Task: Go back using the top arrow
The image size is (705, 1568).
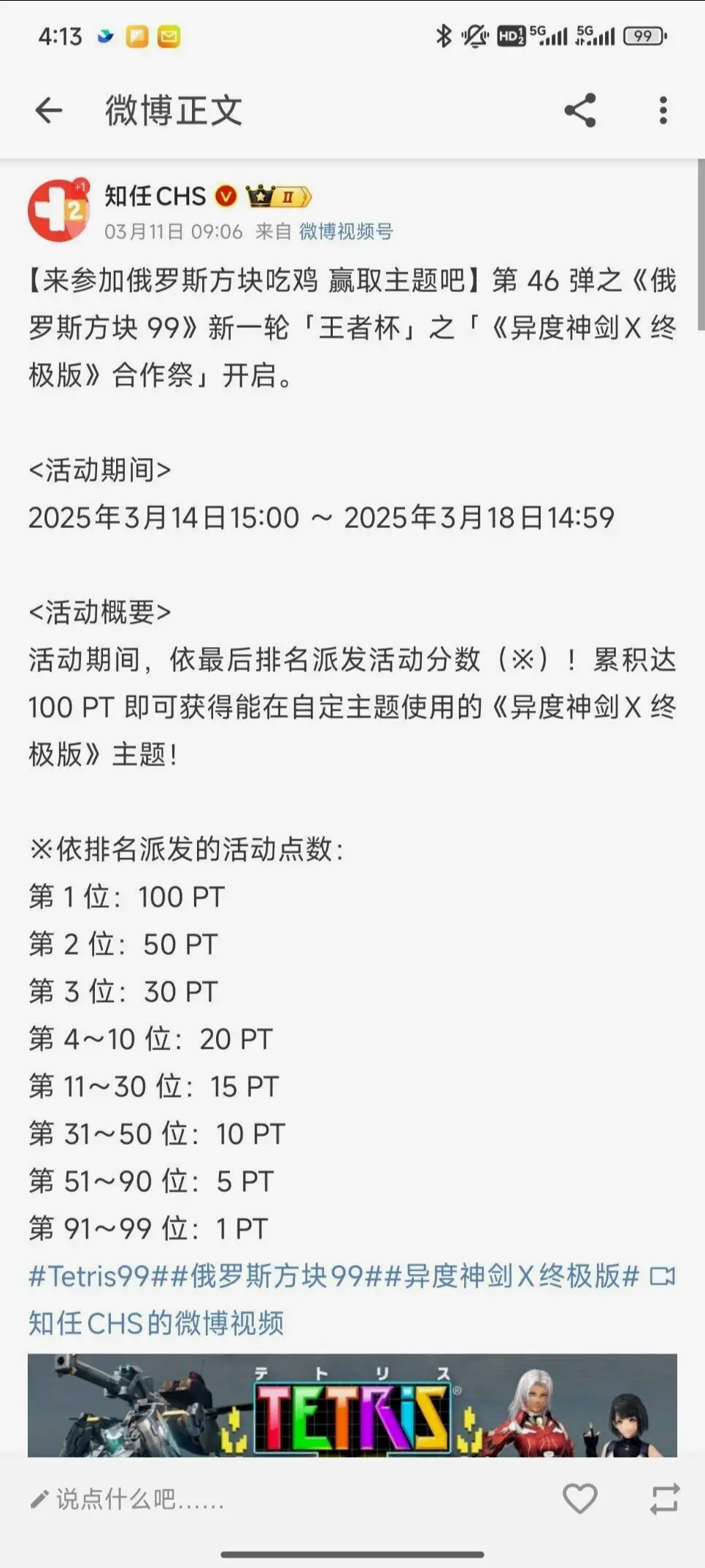Action: (x=48, y=110)
